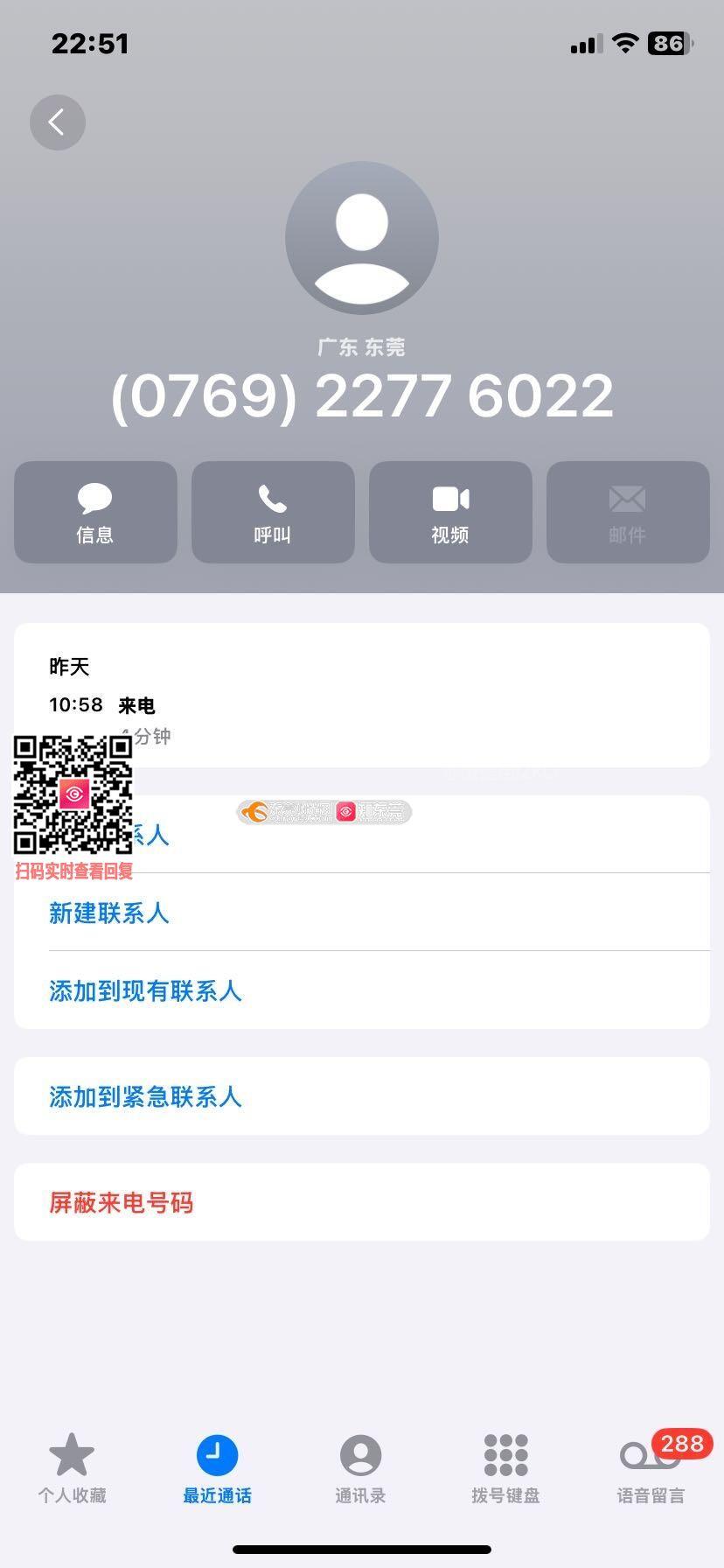724x1568 pixels.
Task: Open the 最近通话 tab
Action: [x=217, y=1468]
